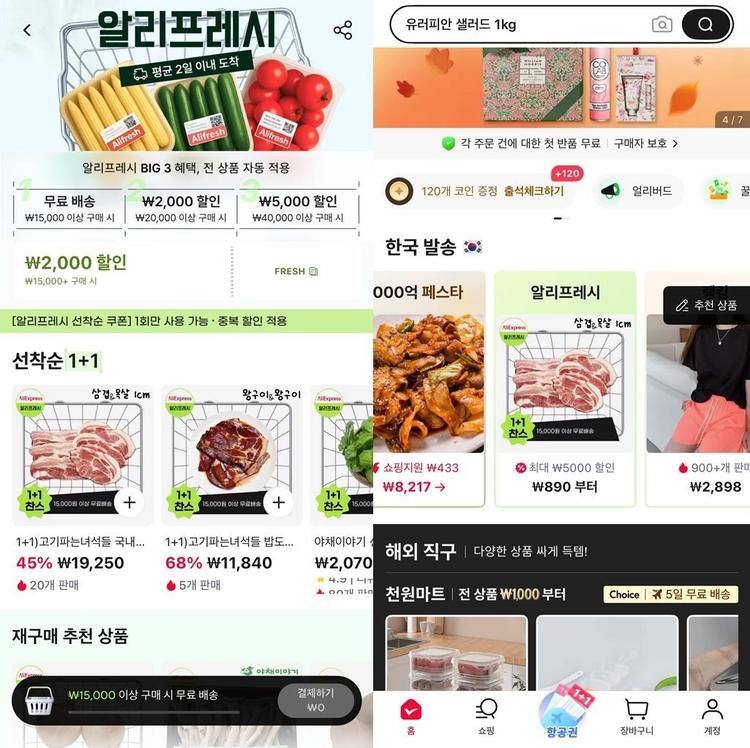Viewport: 750px width, 748px height.
Task: Tap the black search magnifier button
Action: coord(705,24)
